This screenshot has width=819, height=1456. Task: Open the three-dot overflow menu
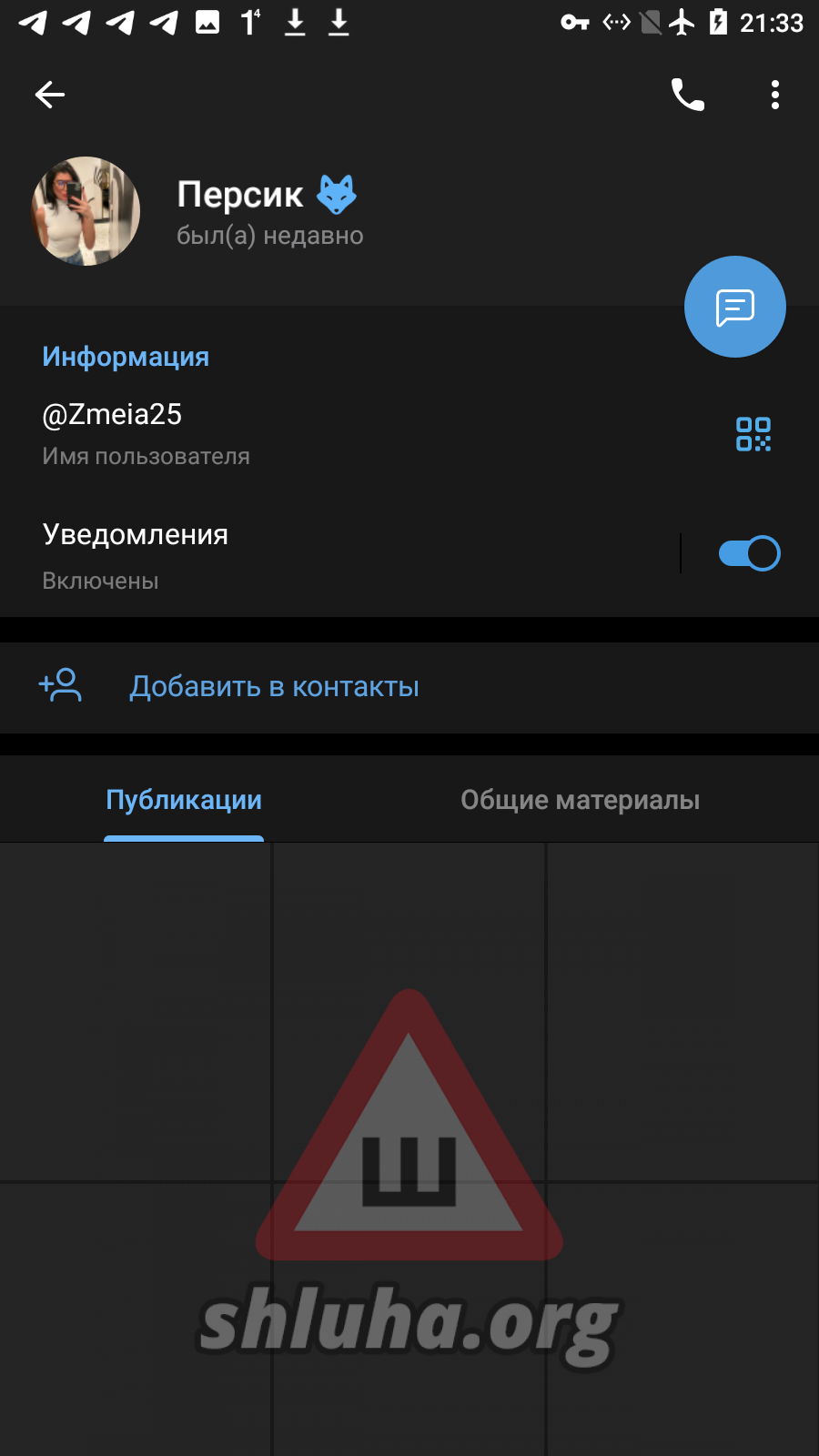[x=775, y=95]
